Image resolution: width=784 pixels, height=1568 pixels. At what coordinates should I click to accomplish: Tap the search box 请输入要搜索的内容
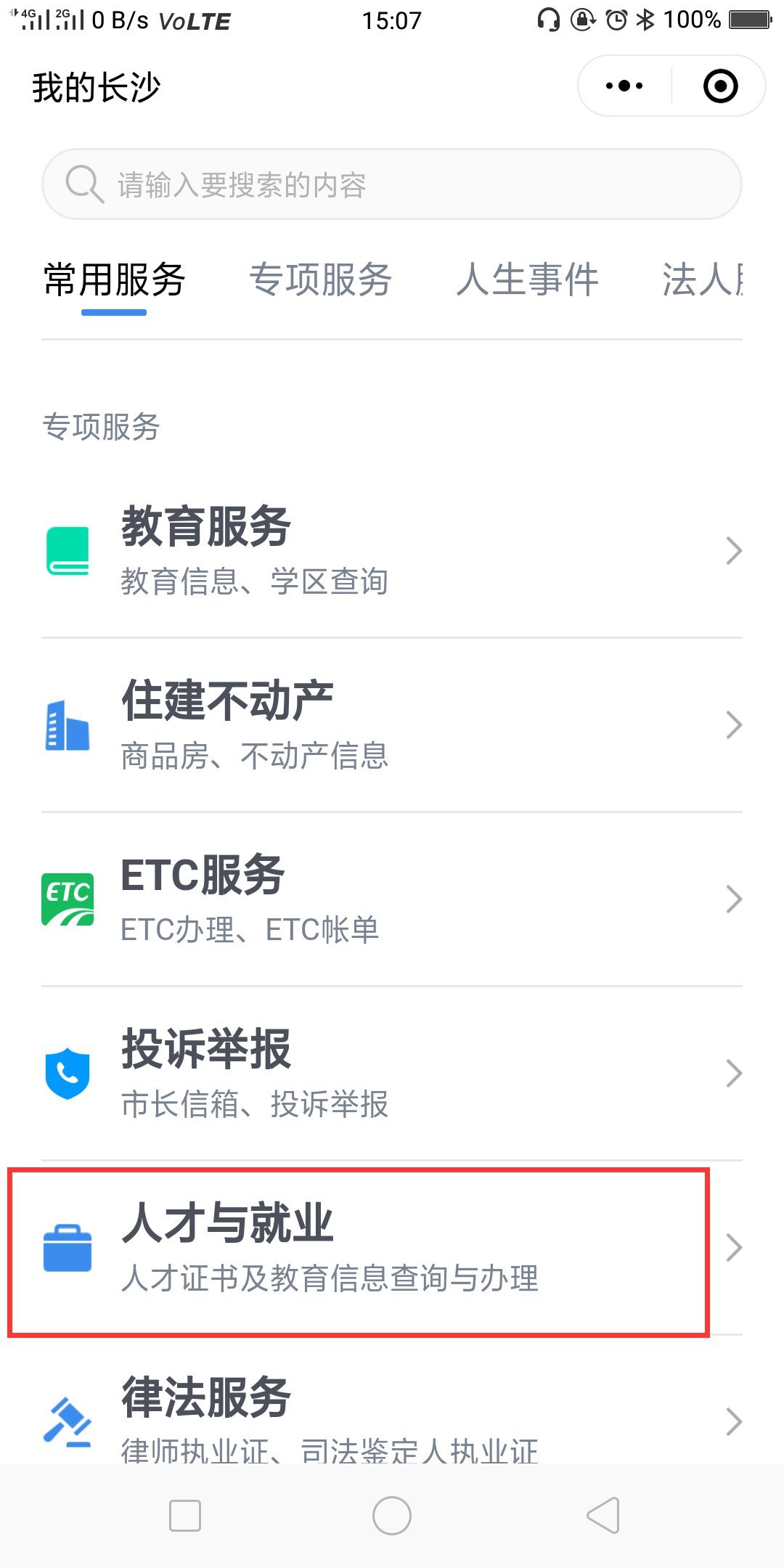pyautogui.click(x=392, y=184)
